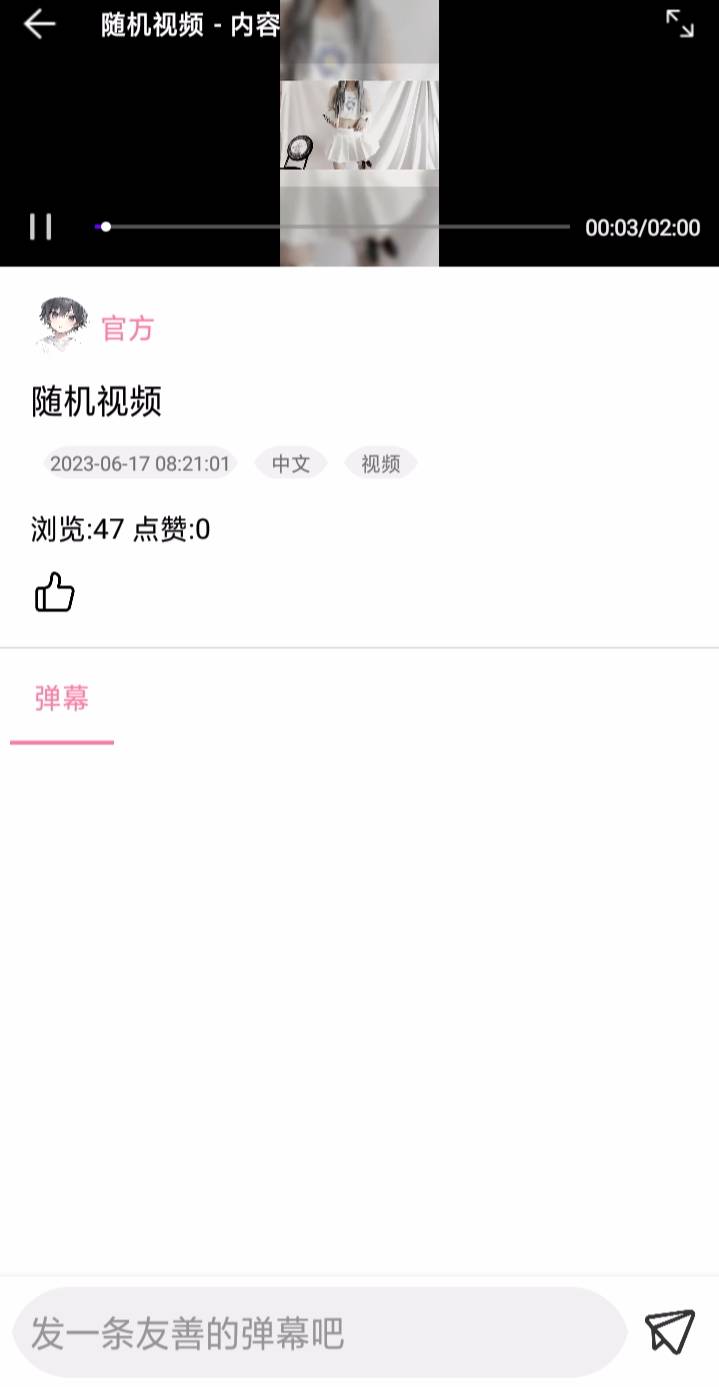Enter fullscreen video mode

680,24
